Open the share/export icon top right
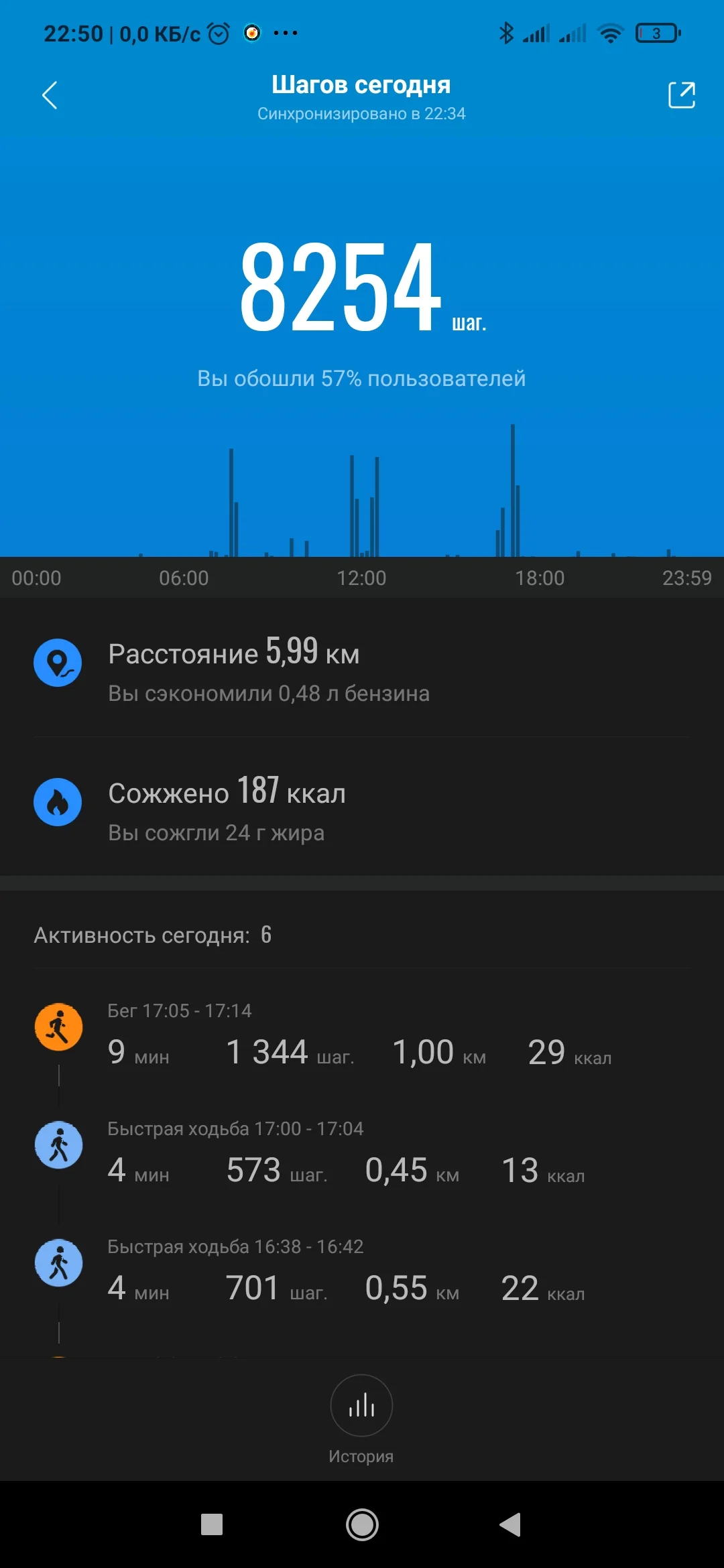The image size is (724, 1568). pyautogui.click(x=681, y=96)
